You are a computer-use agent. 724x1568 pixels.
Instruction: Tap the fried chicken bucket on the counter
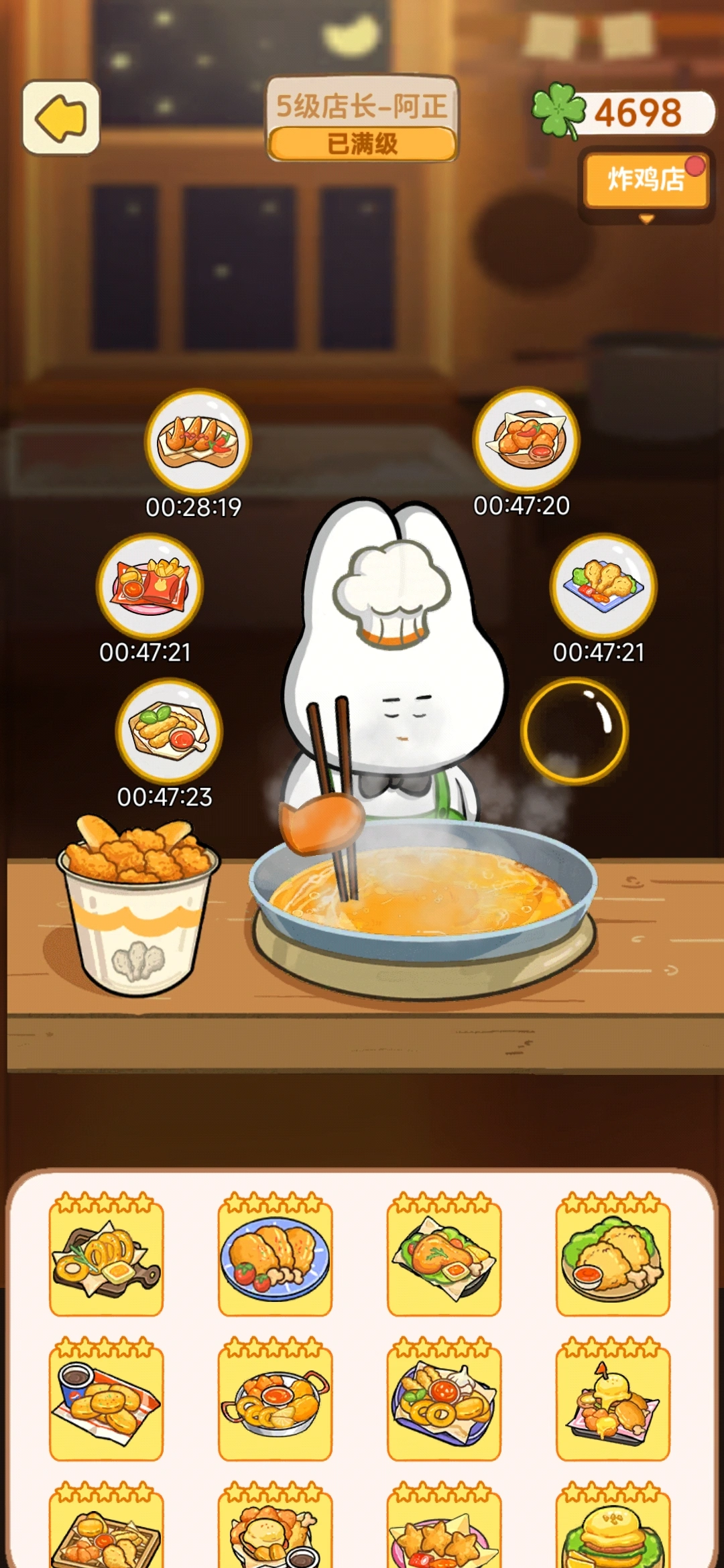(137, 905)
